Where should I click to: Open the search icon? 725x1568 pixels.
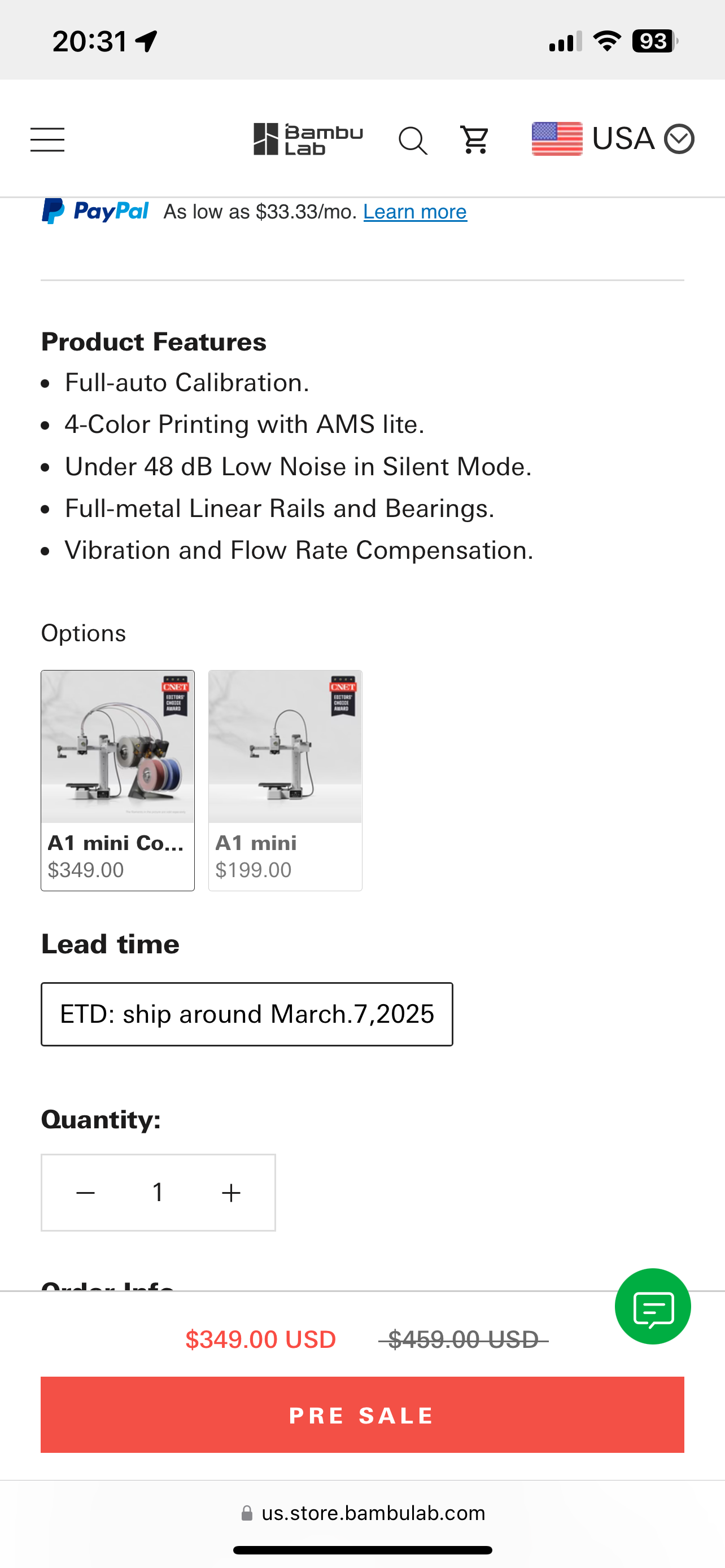[x=413, y=141]
